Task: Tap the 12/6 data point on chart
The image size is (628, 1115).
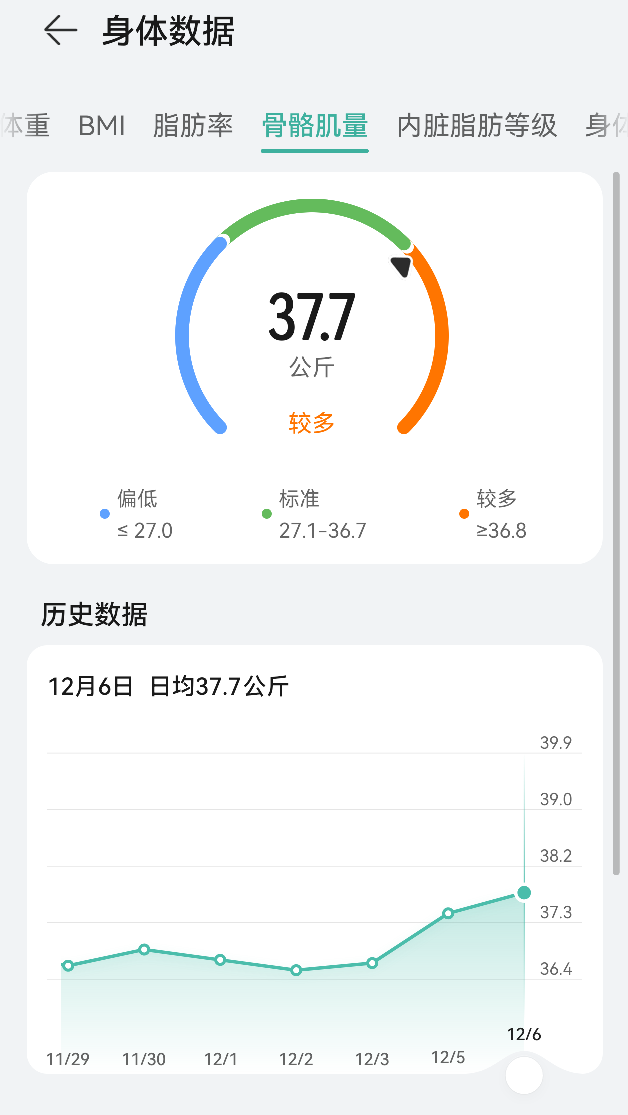Action: pos(524,893)
